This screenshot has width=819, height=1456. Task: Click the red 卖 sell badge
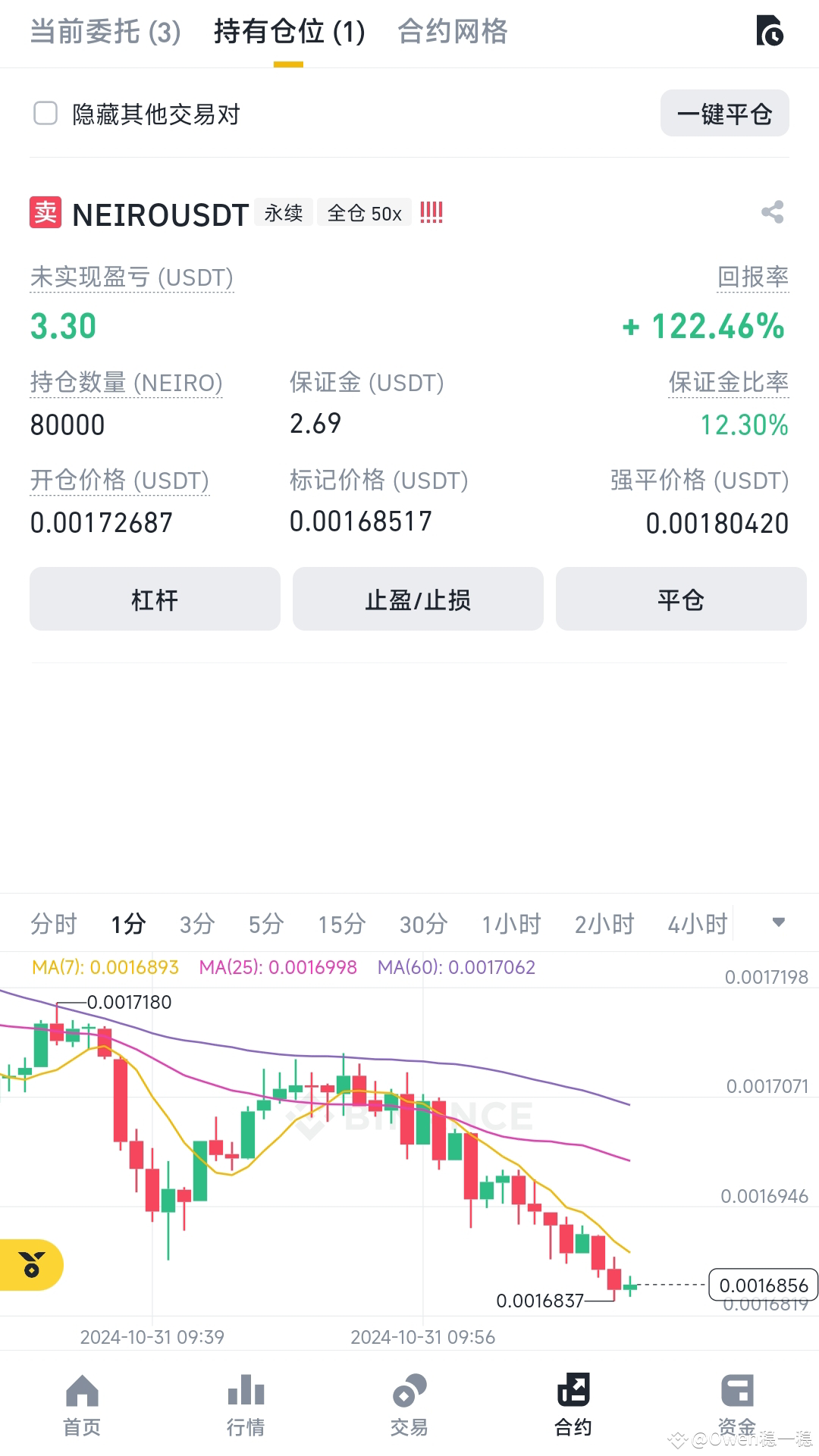pos(45,213)
